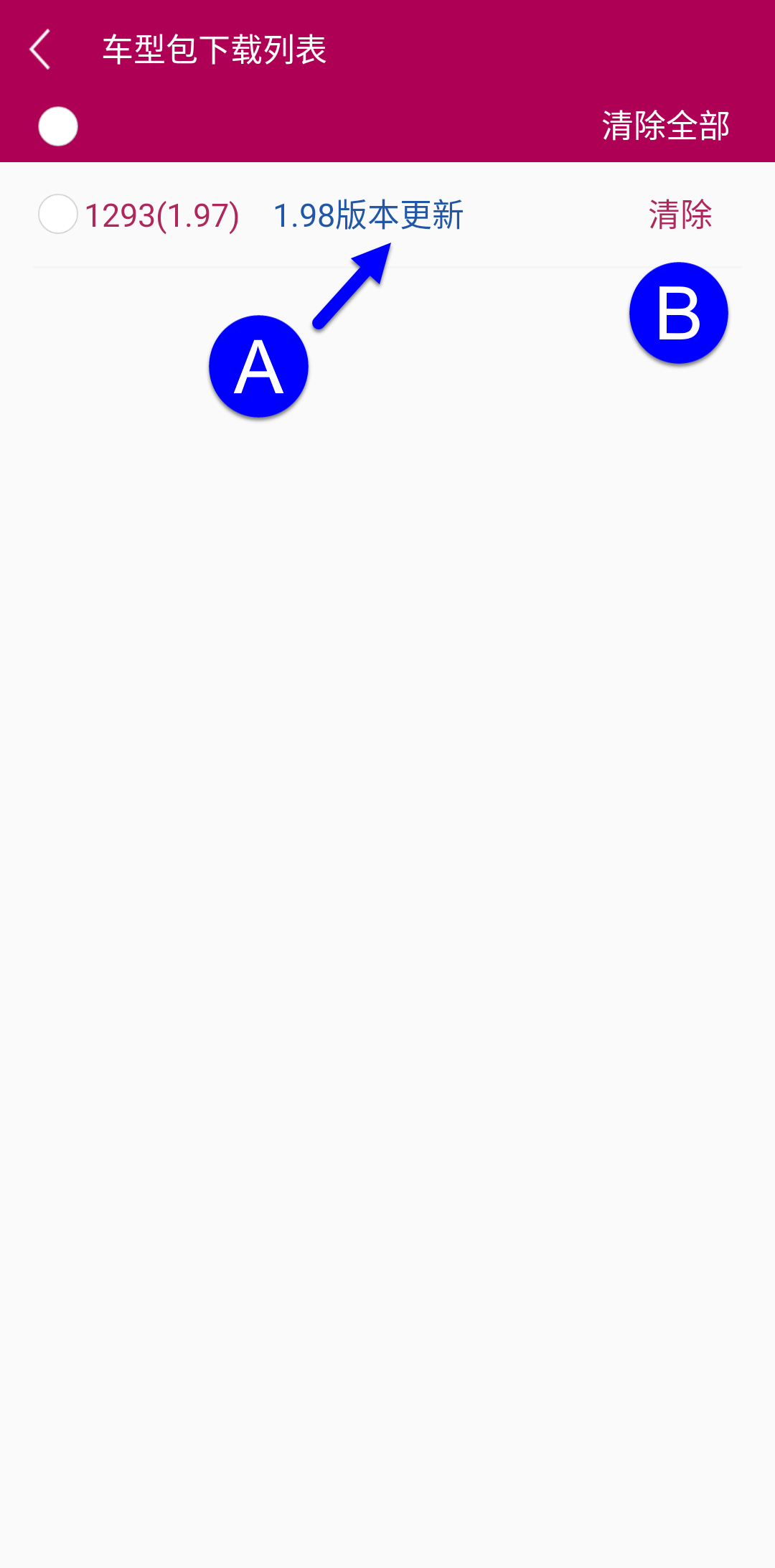Tap the 1.98版本更新 link
This screenshot has height=1568, width=775.
368,215
